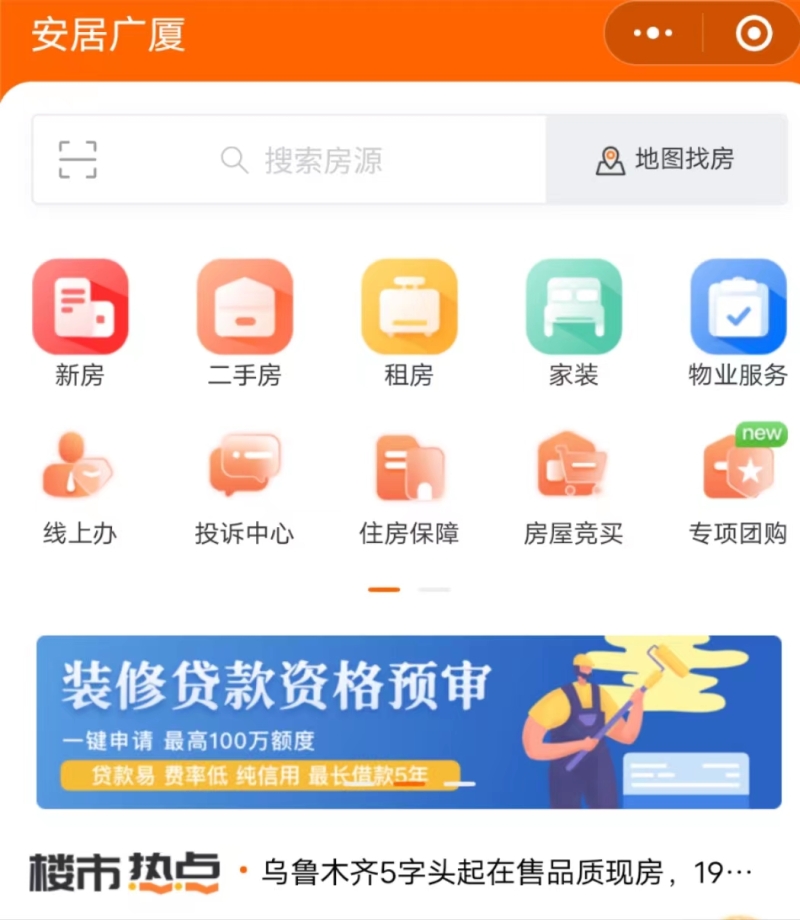Tap the scan icon in the search bar
The height and width of the screenshot is (920, 800).
pyautogui.click(x=77, y=160)
